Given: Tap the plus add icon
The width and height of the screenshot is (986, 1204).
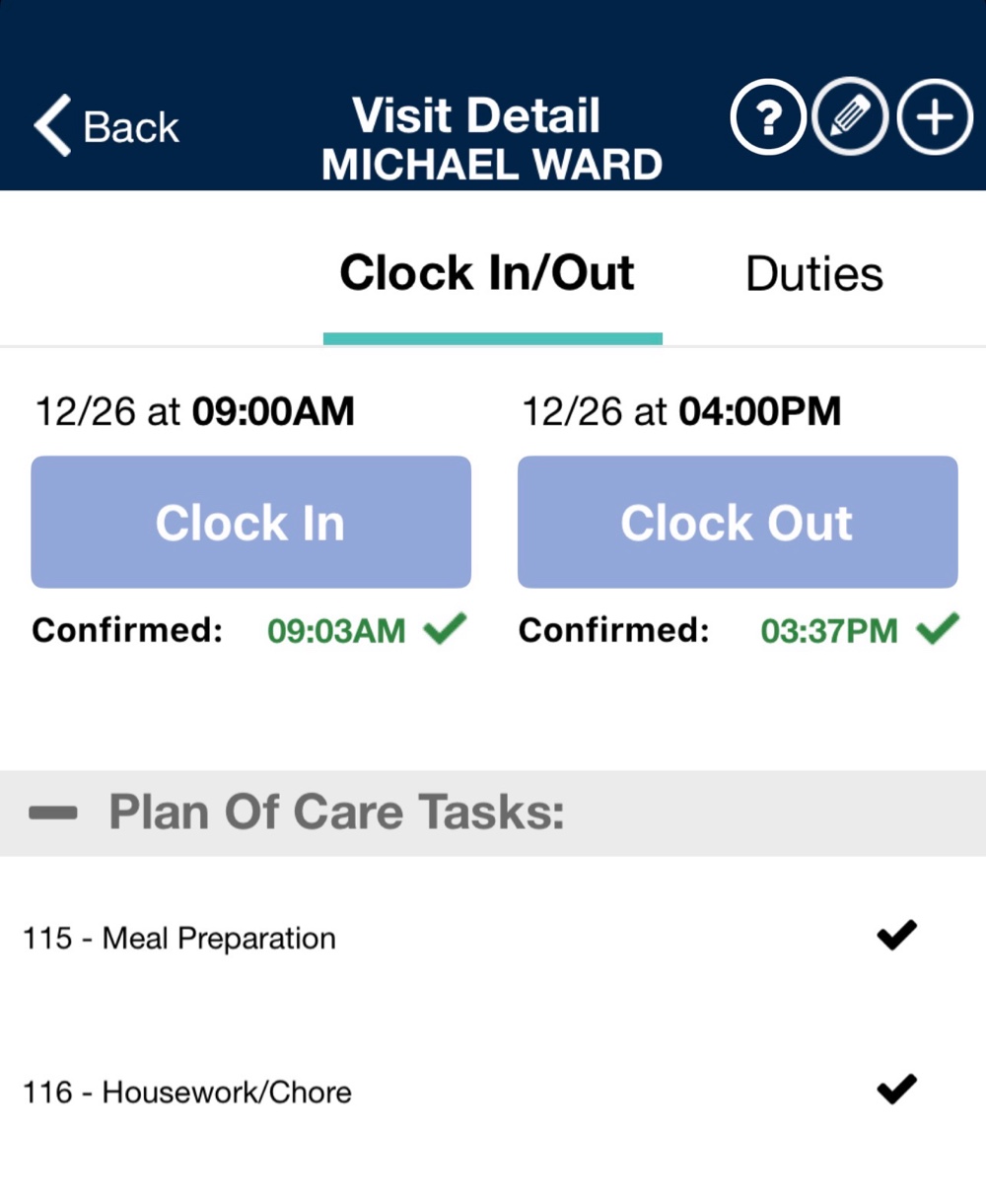Looking at the screenshot, I should (935, 117).
